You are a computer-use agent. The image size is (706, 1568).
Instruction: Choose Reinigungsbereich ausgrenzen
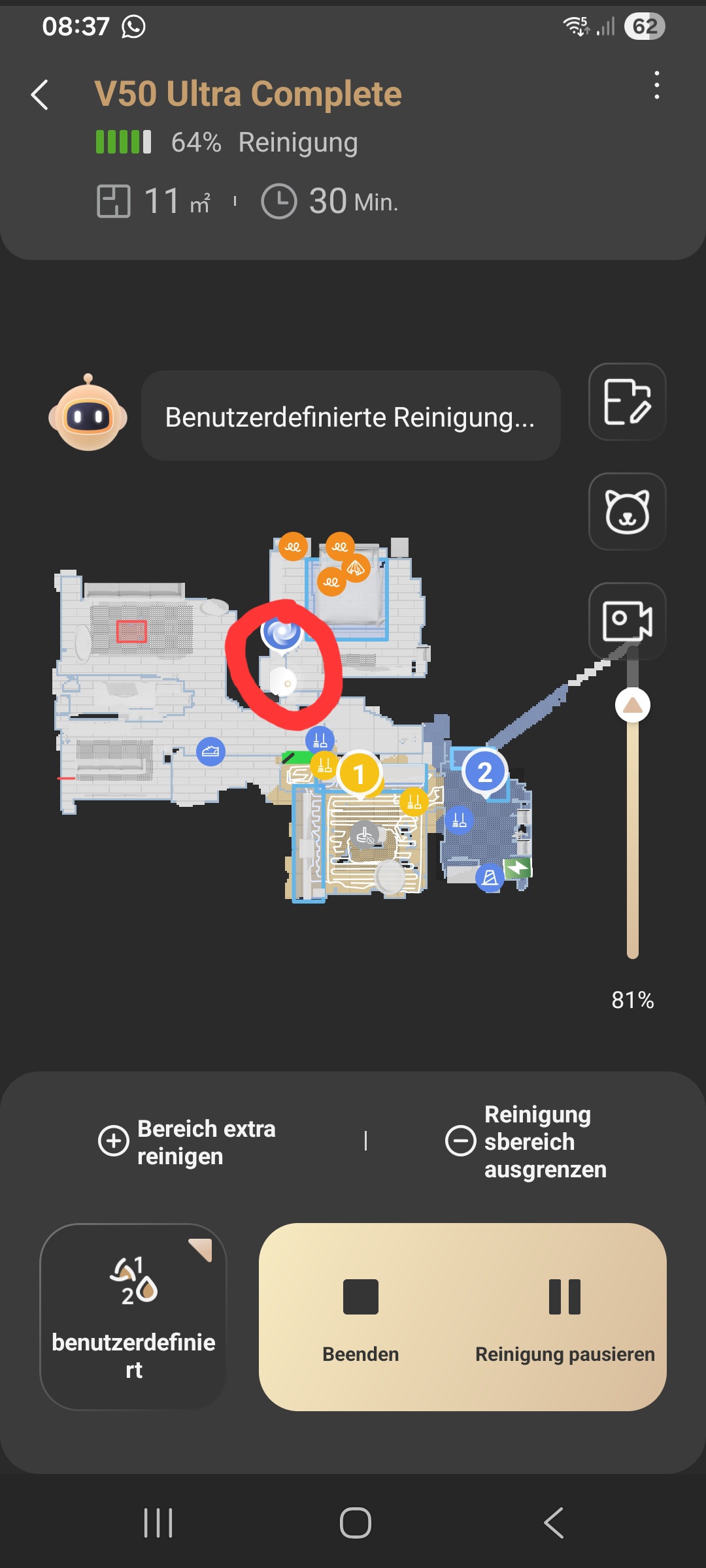(x=526, y=1141)
